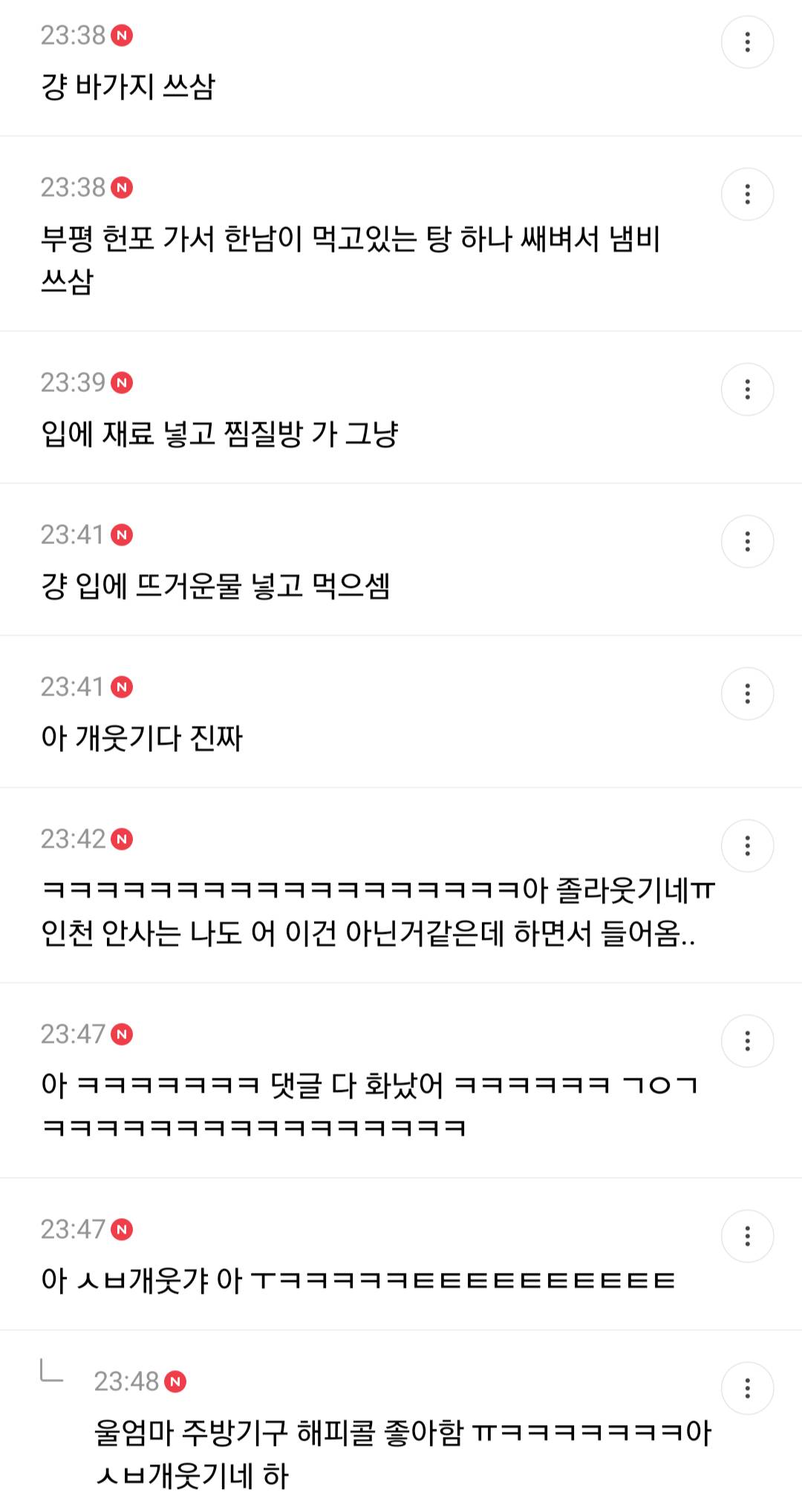
Task: Open overflow menu for '아 개웃기다 진짜'
Action: [747, 694]
